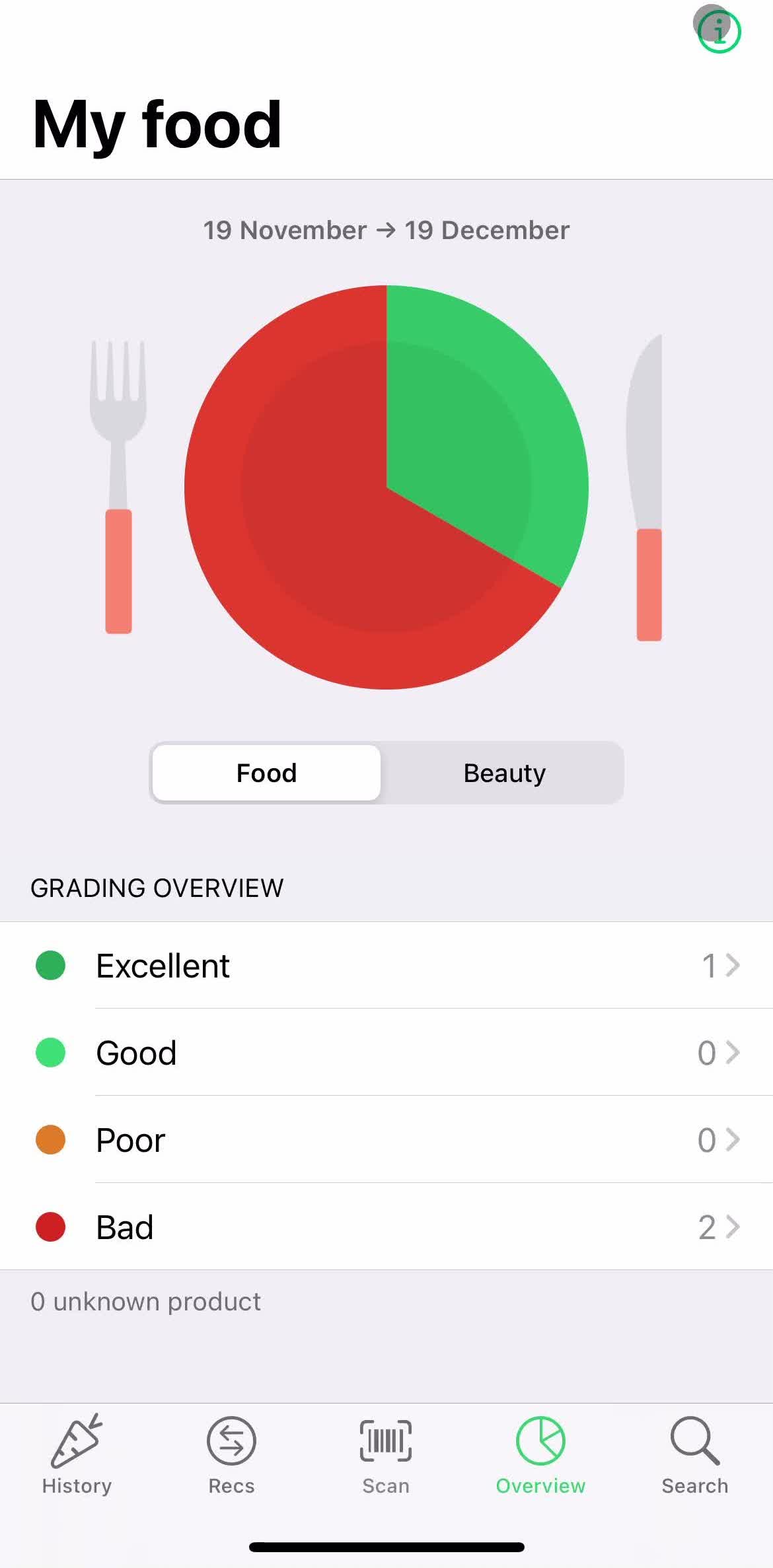Select the Food segment

(x=266, y=773)
